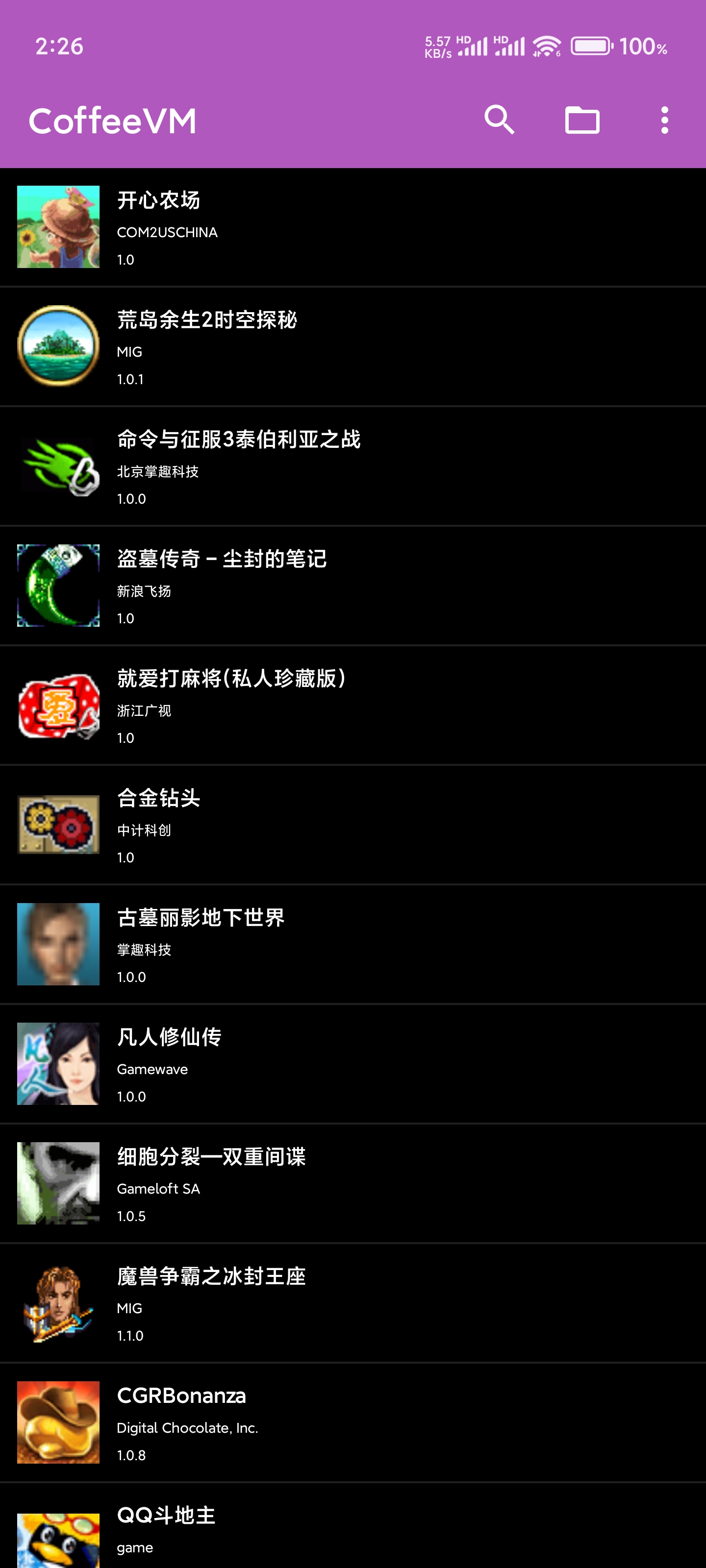Start the game QQ斗地主
Viewport: 706px width, 1568px height.
point(353,1529)
